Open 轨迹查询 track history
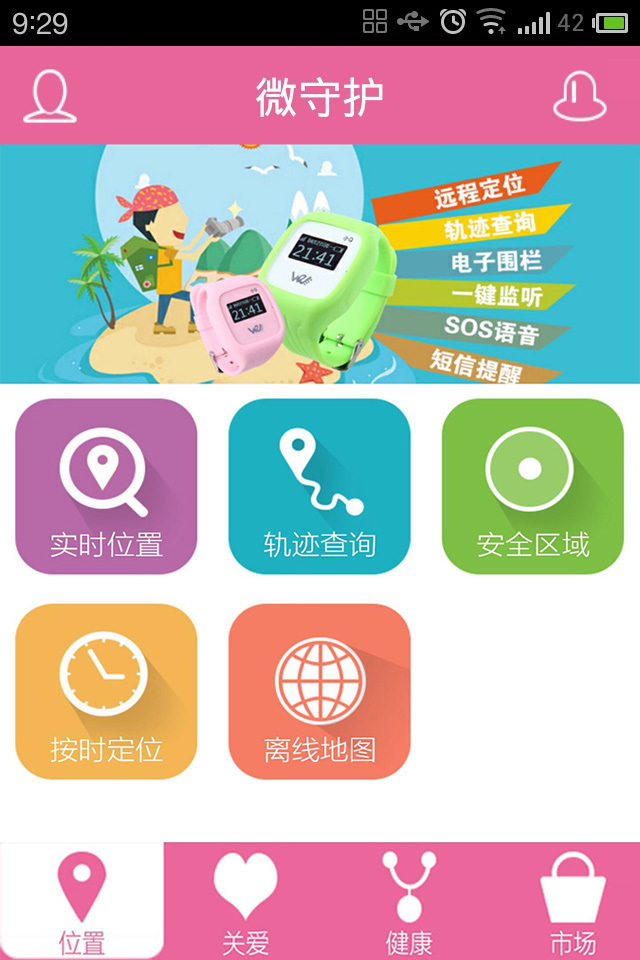Image resolution: width=640 pixels, height=960 pixels. click(319, 487)
